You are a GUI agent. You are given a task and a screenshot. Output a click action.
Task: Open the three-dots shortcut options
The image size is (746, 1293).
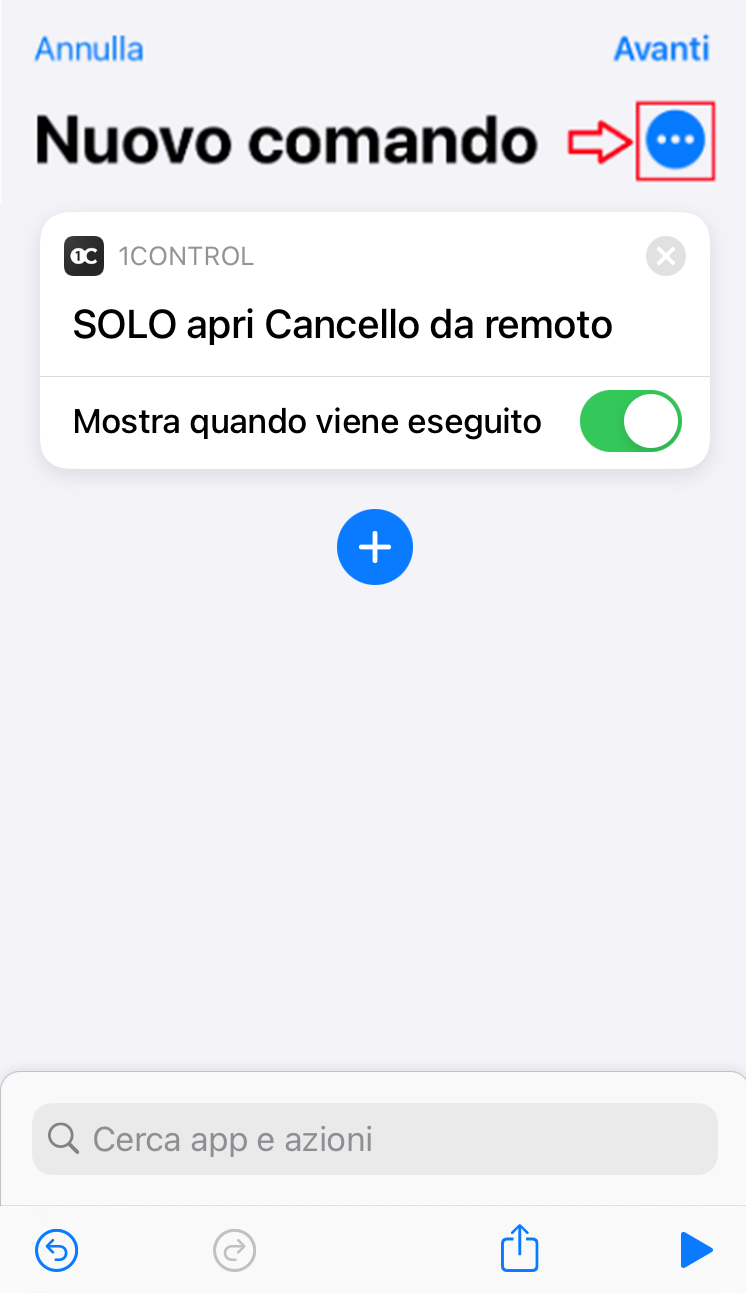click(x=676, y=141)
